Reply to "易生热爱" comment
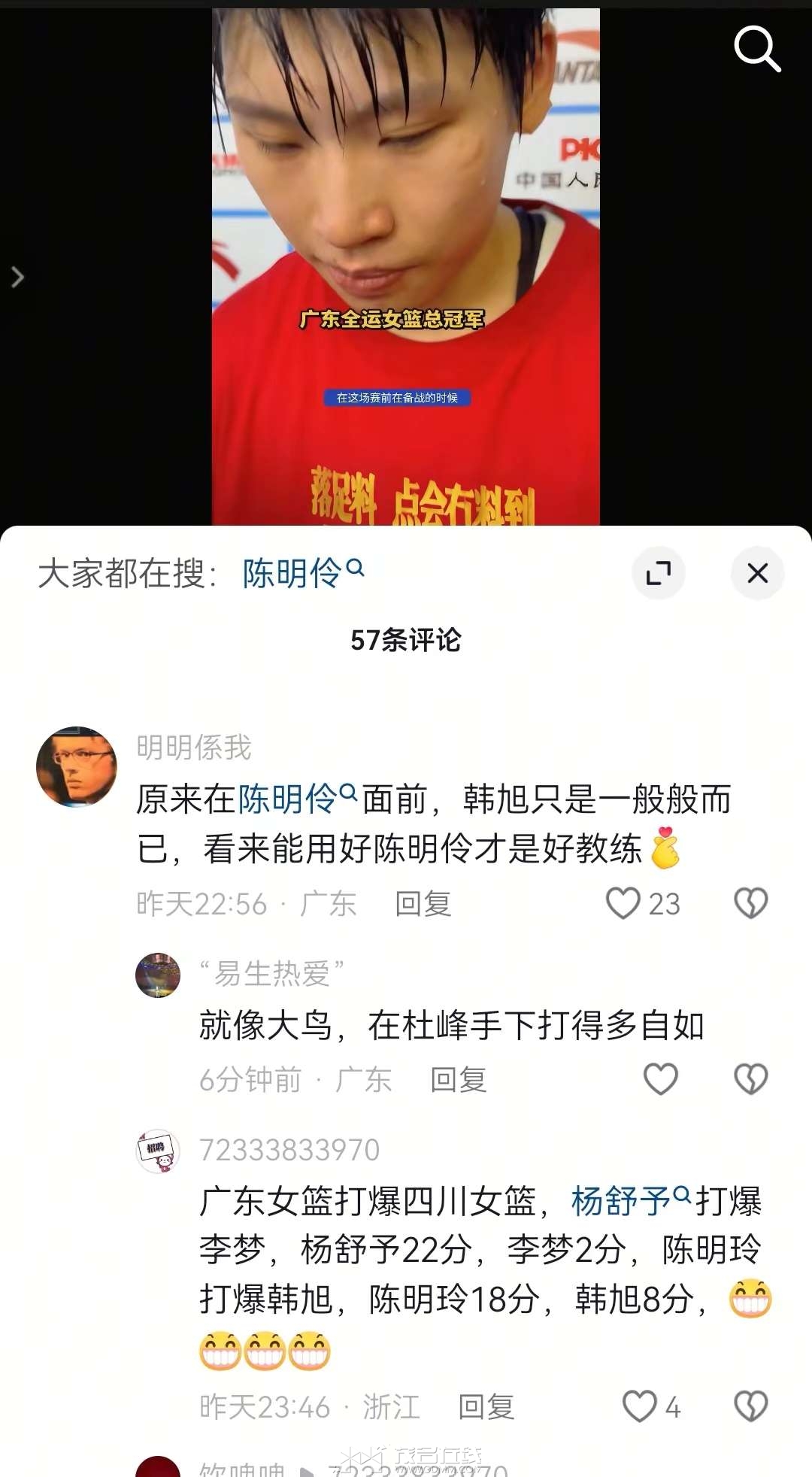Image resolution: width=812 pixels, height=1477 pixels. pos(458,1080)
